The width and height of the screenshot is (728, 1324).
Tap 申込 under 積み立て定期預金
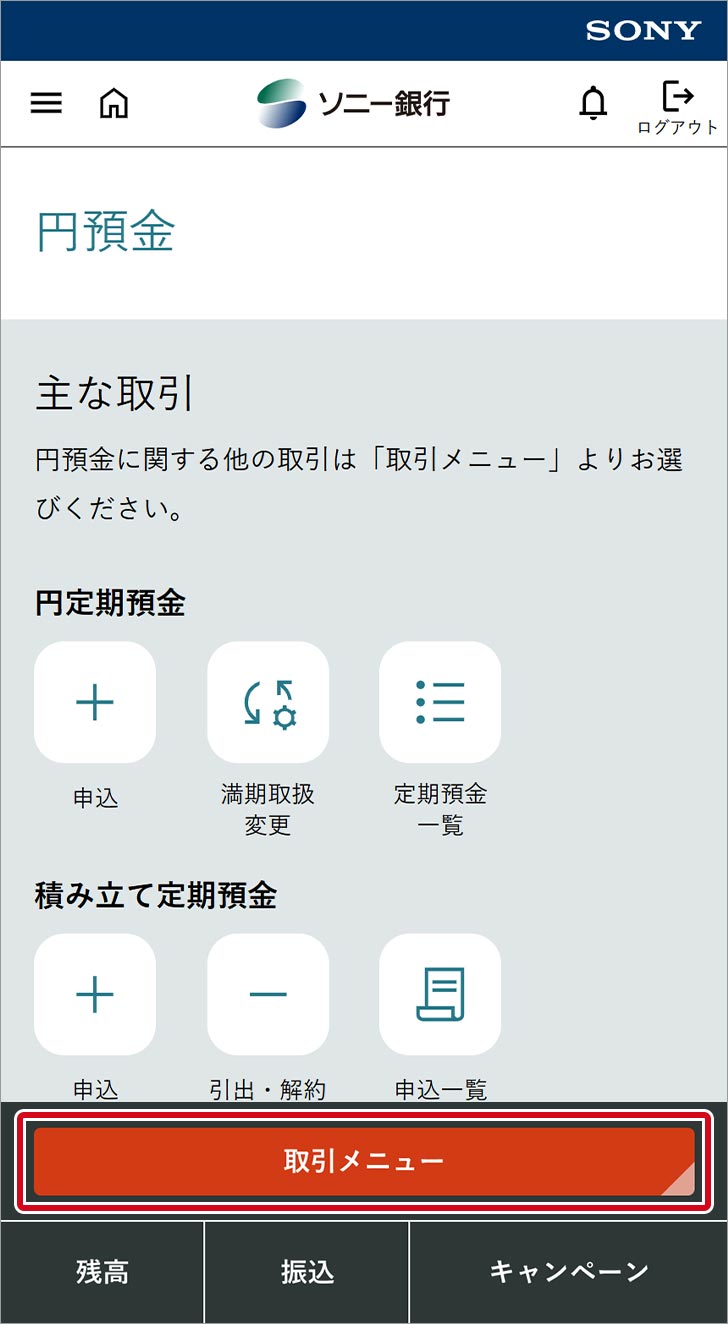[95, 994]
